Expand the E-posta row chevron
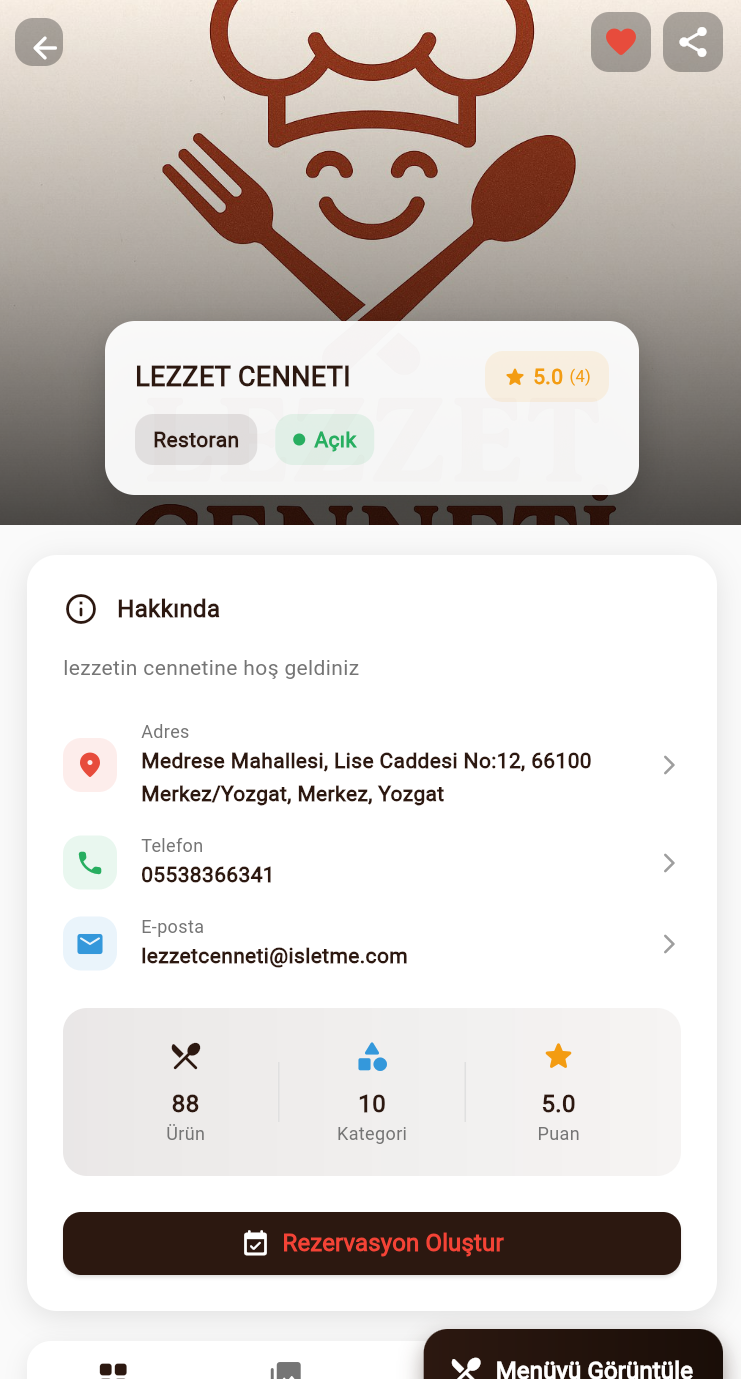Image resolution: width=741 pixels, height=1379 pixels. tap(669, 943)
